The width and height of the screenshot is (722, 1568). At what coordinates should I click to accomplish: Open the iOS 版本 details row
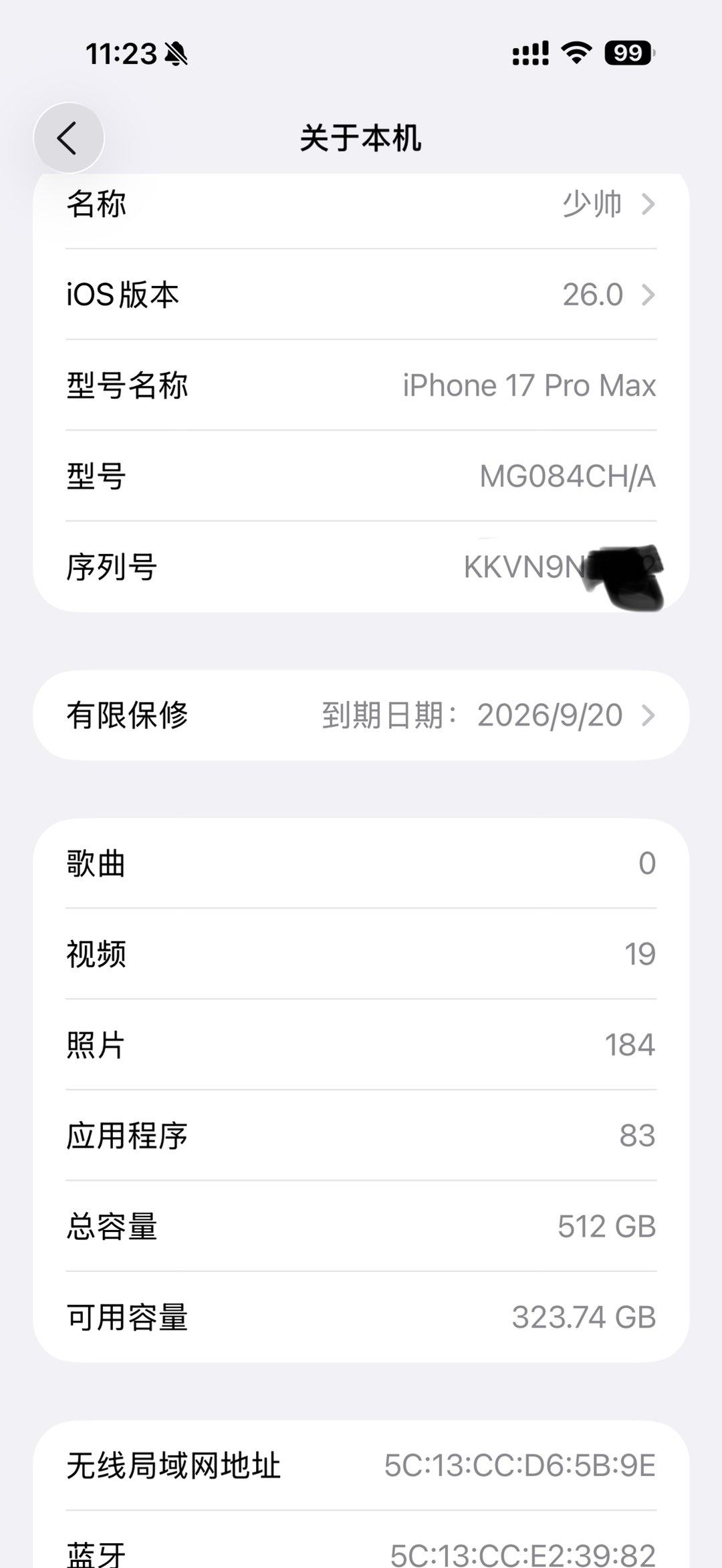point(361,295)
